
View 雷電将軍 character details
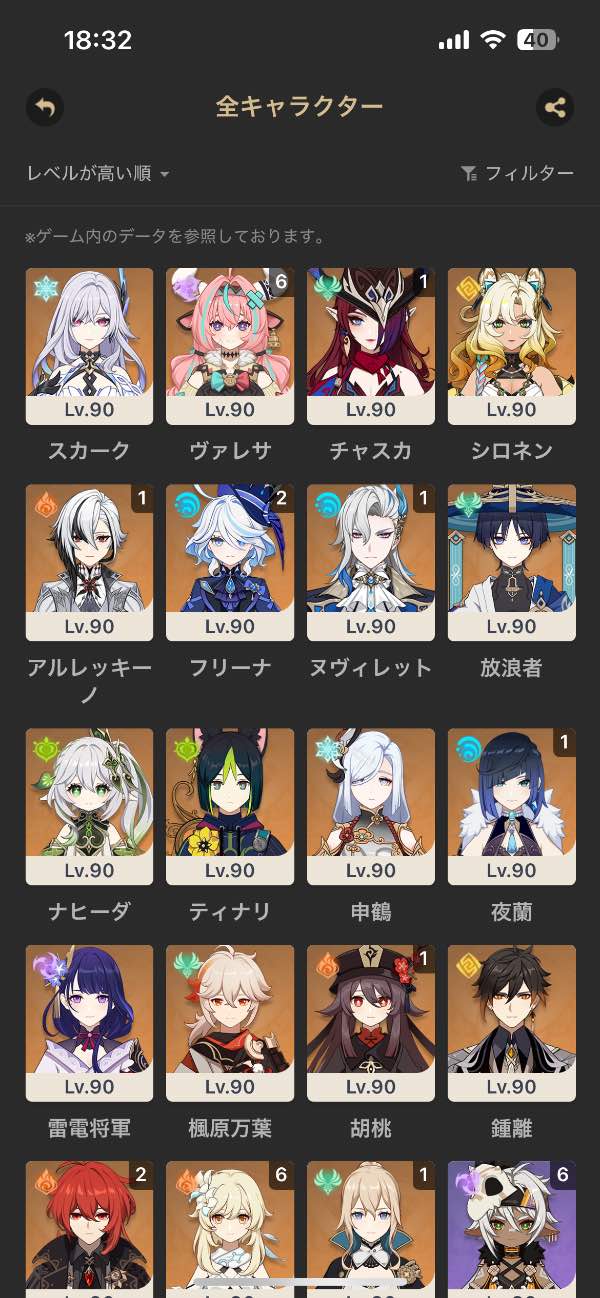point(89,1022)
